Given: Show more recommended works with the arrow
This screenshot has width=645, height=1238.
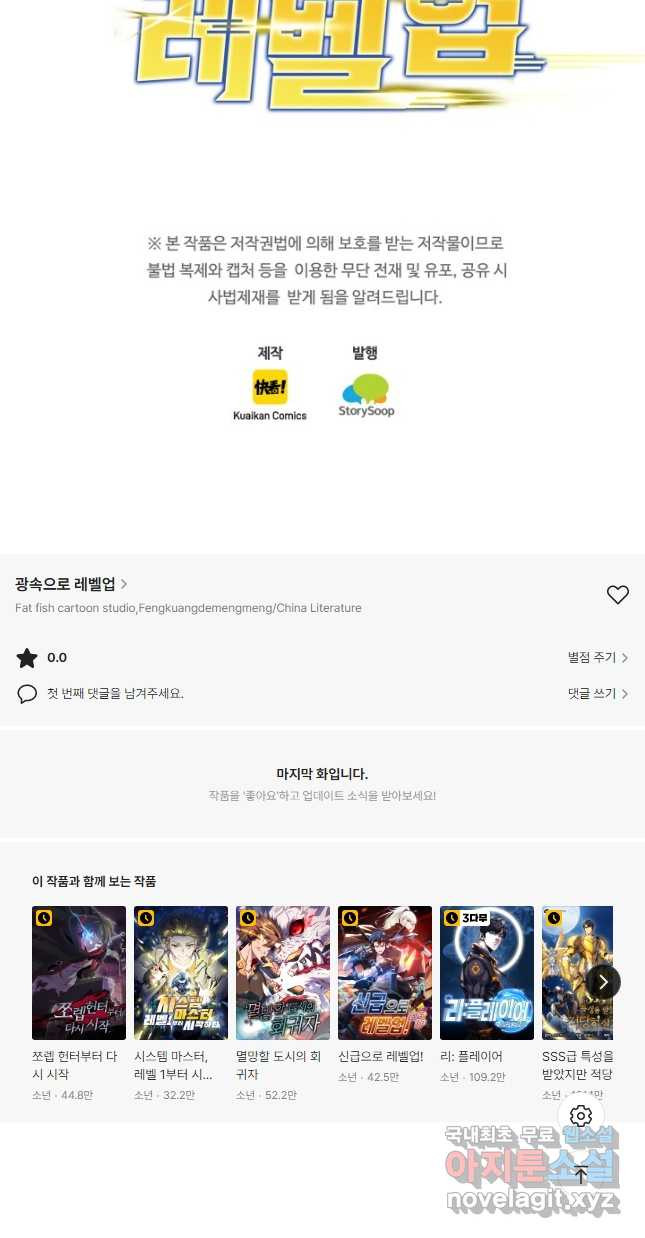Looking at the screenshot, I should (x=603, y=982).
